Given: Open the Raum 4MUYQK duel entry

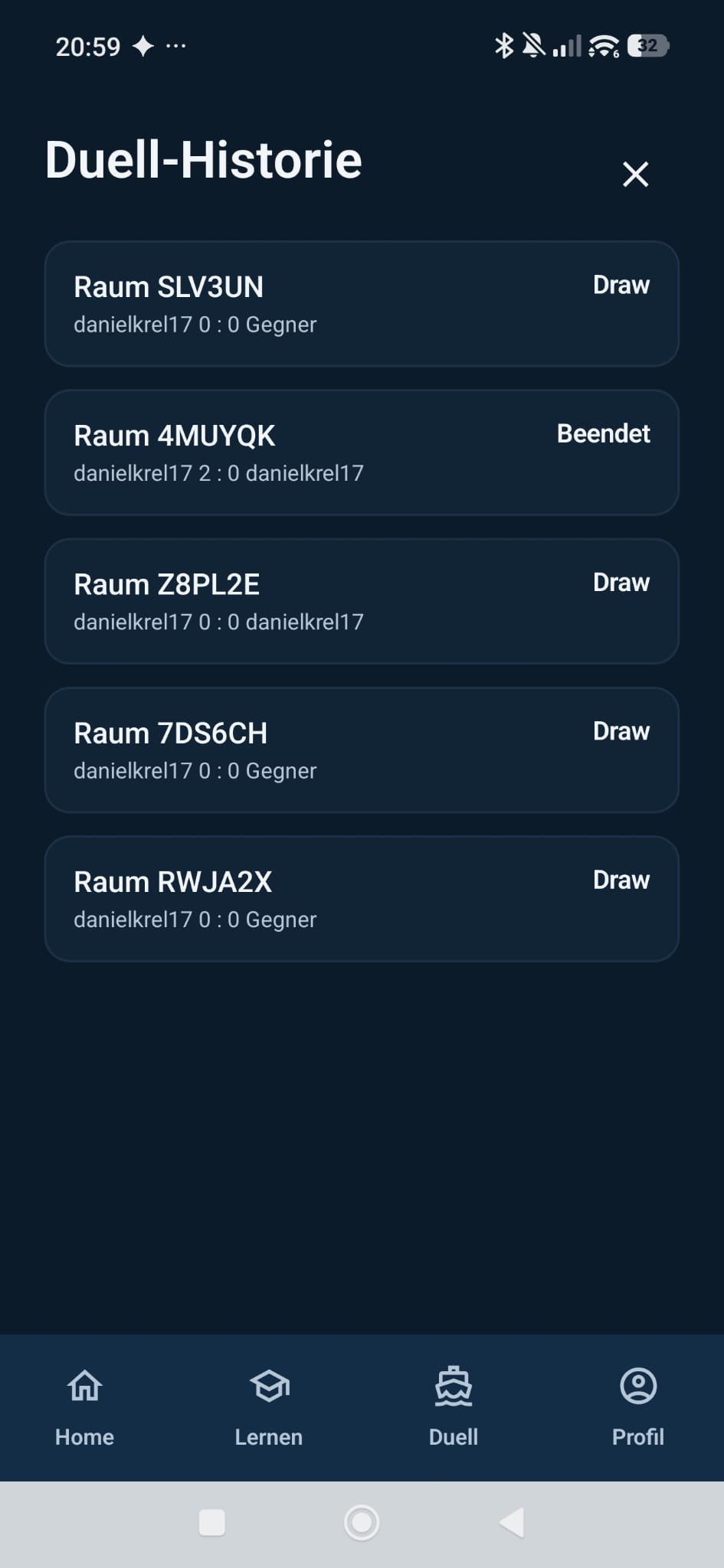Looking at the screenshot, I should pos(362,452).
